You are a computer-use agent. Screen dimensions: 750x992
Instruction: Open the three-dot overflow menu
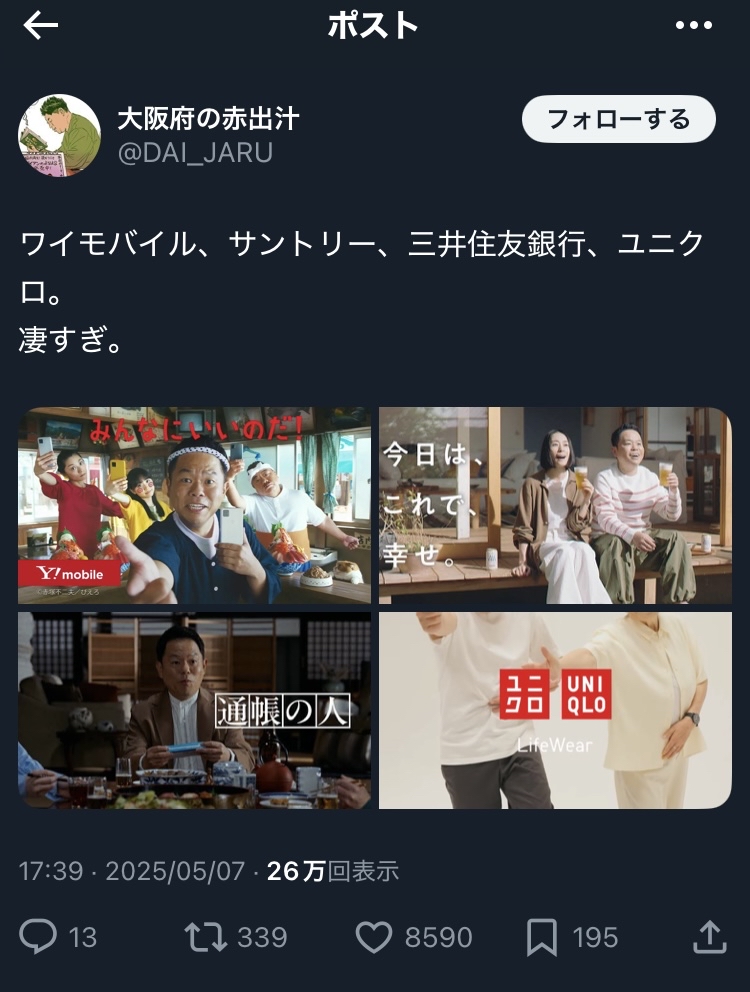coord(693,27)
